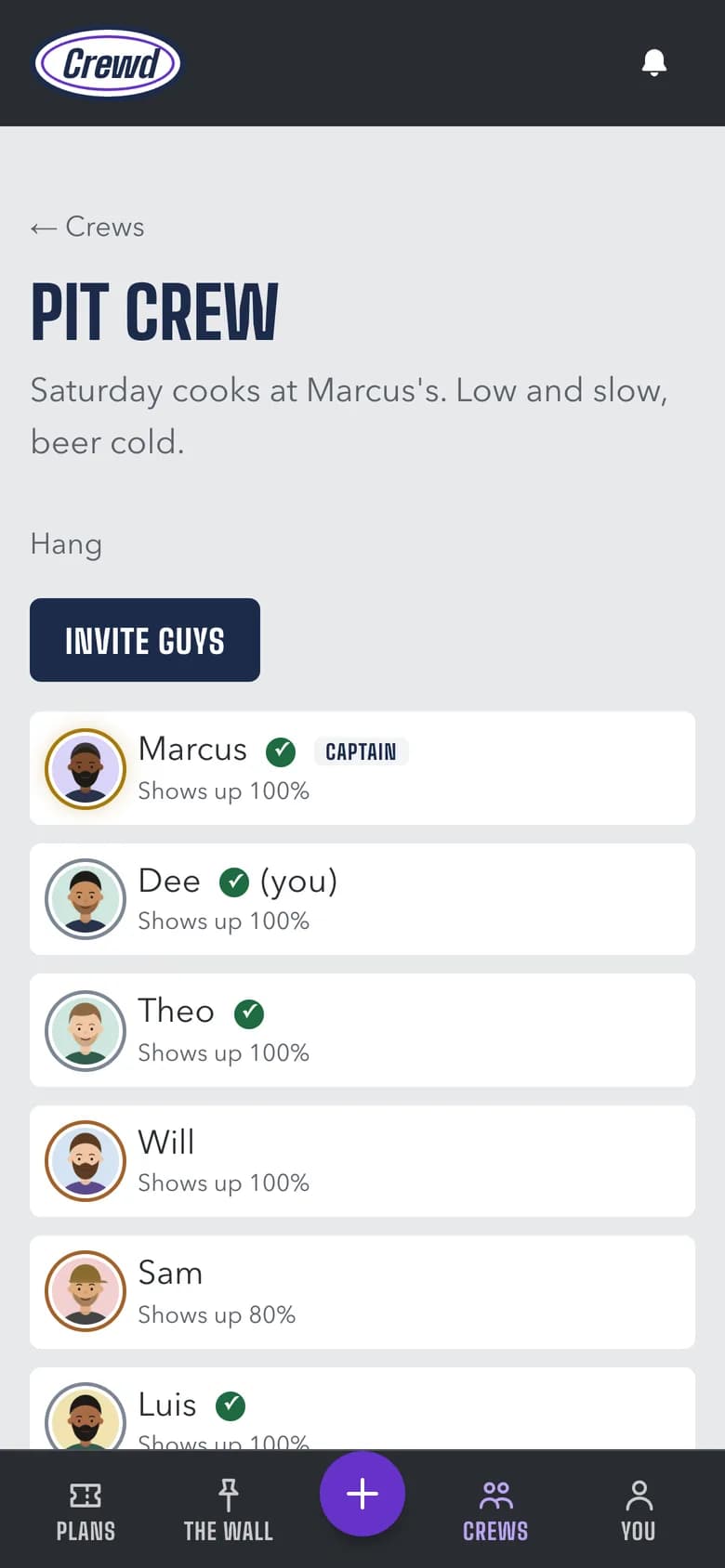Image resolution: width=725 pixels, height=1568 pixels.
Task: Tap the Invite Guys button
Action: coord(145,640)
